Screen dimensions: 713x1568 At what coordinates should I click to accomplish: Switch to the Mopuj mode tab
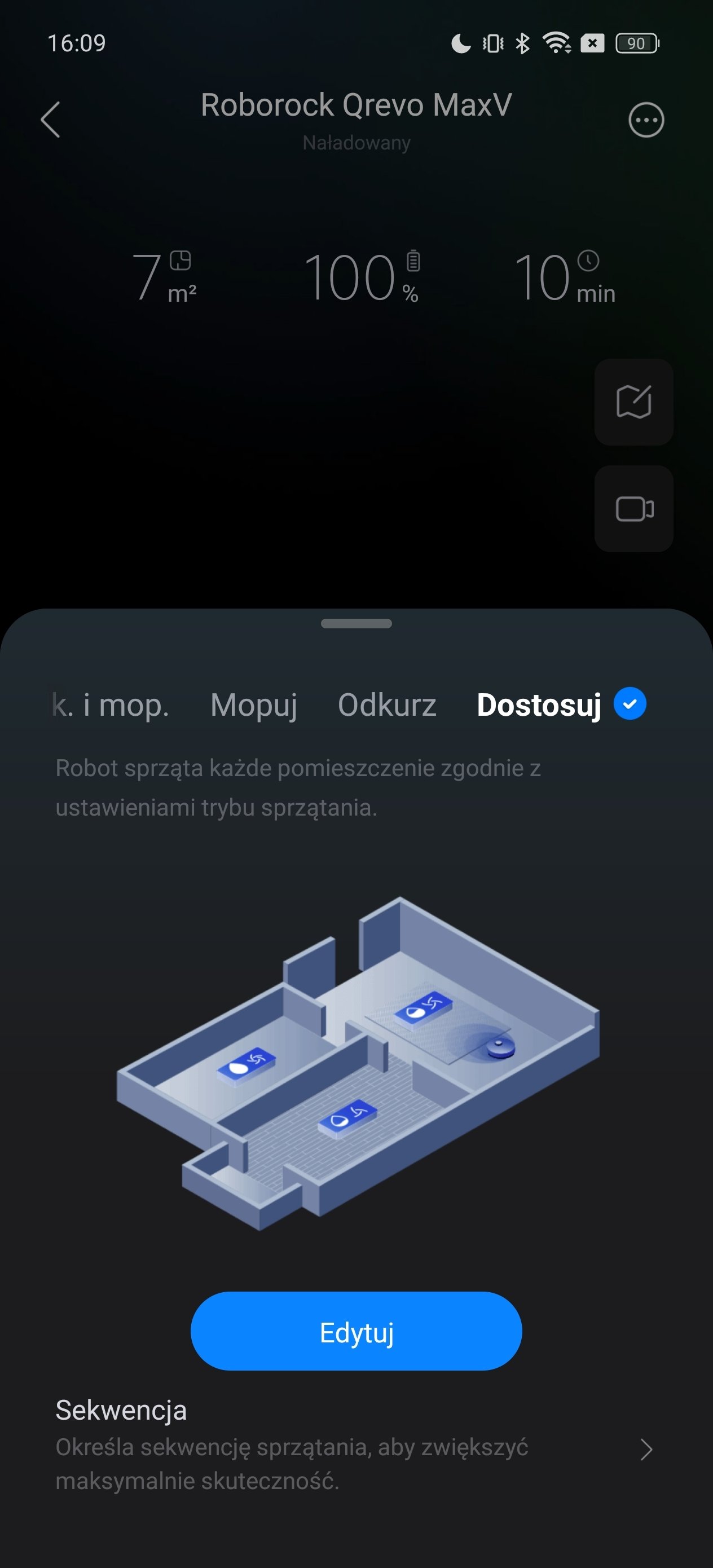[x=253, y=705]
